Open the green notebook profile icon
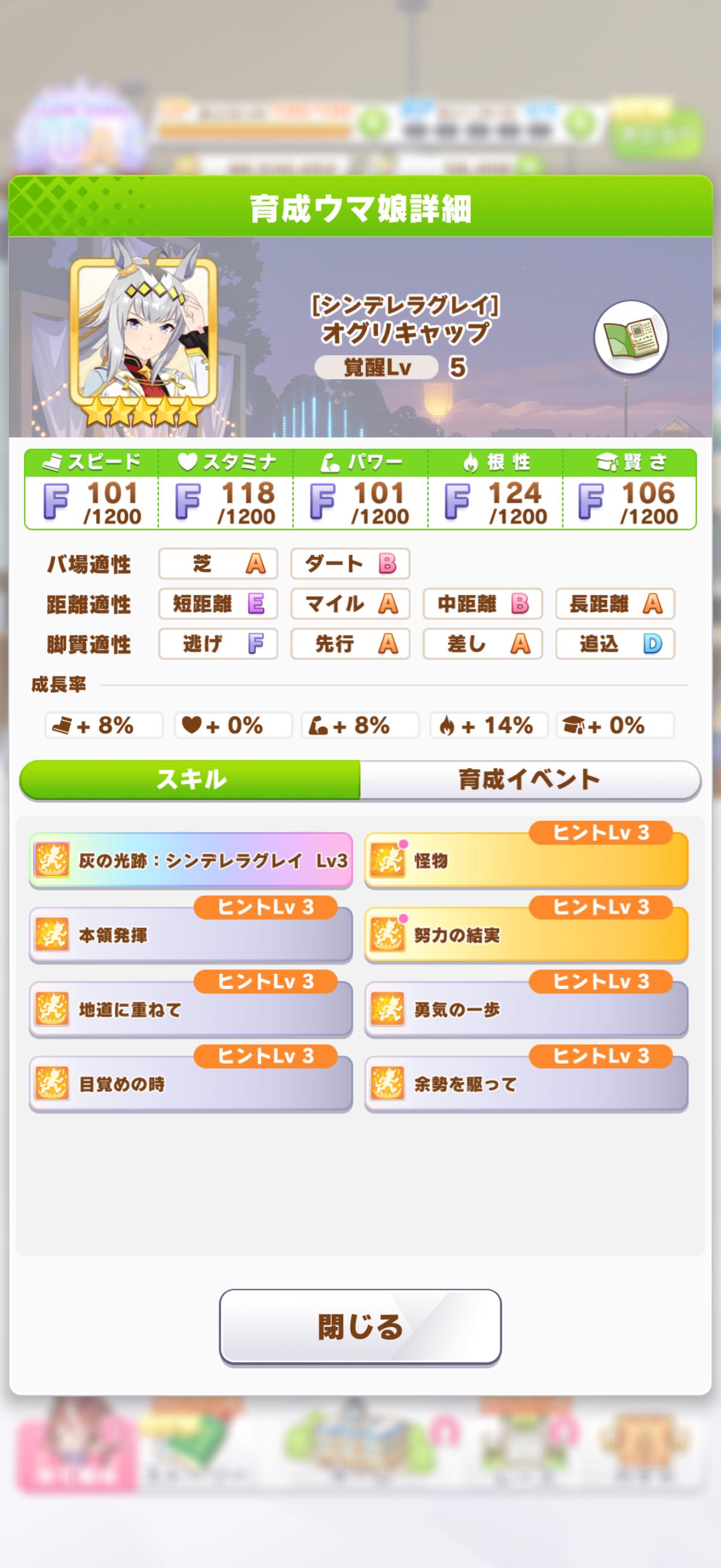Viewport: 721px width, 1568px height. pos(630,337)
